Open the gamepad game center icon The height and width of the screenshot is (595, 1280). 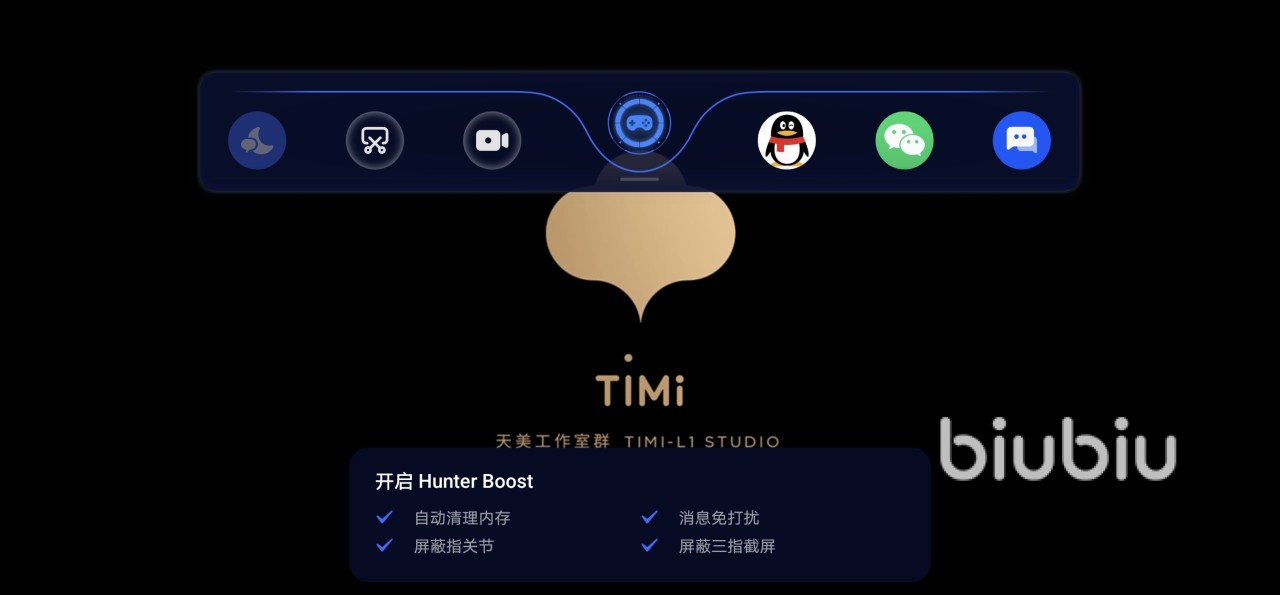[x=639, y=123]
